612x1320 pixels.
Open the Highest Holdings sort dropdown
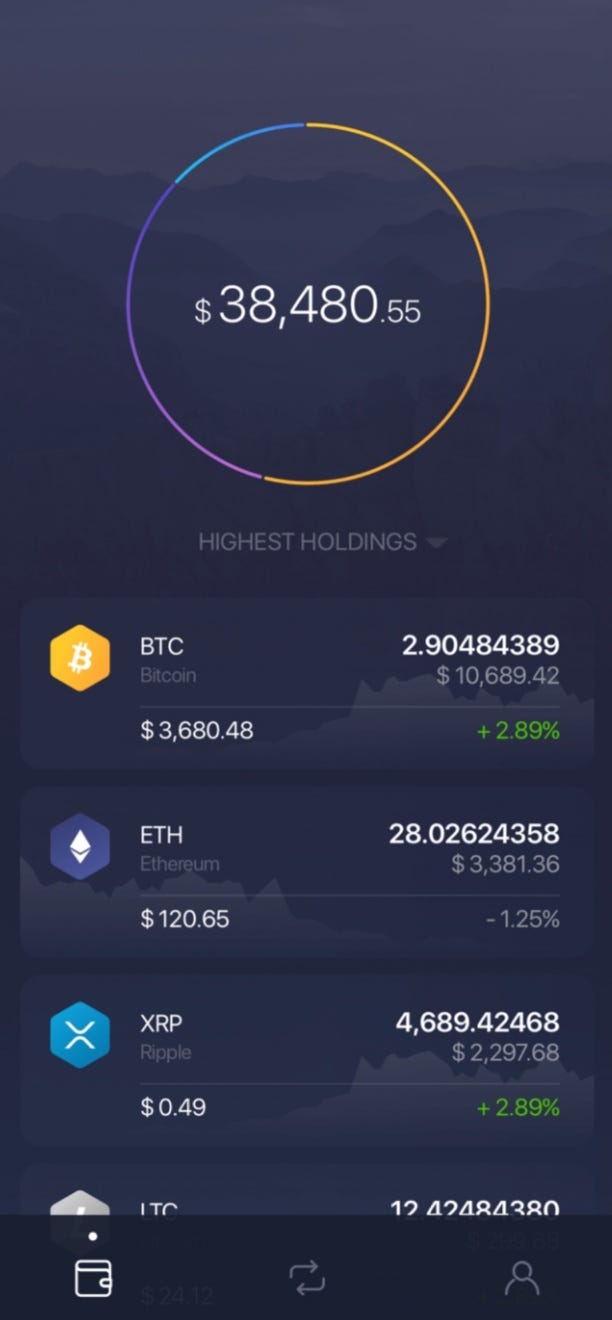321,542
